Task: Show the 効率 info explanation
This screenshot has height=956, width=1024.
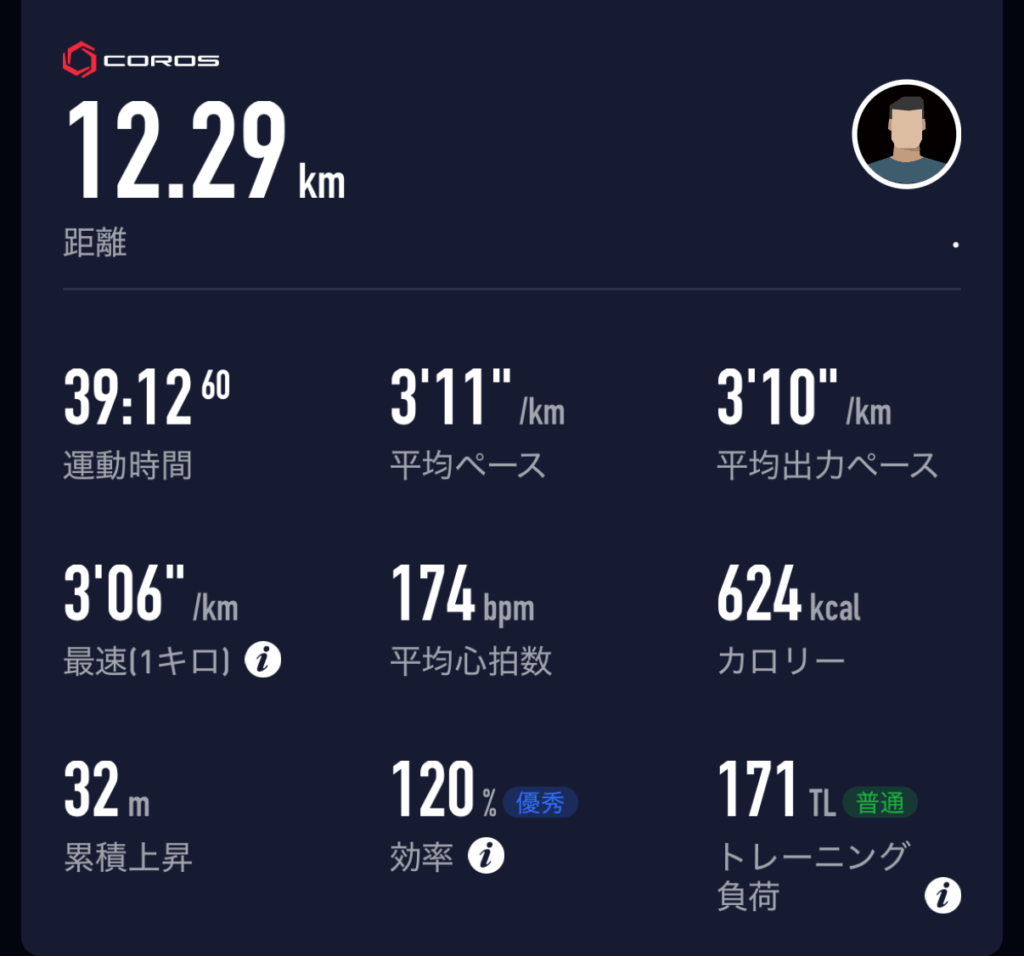Action: point(486,856)
